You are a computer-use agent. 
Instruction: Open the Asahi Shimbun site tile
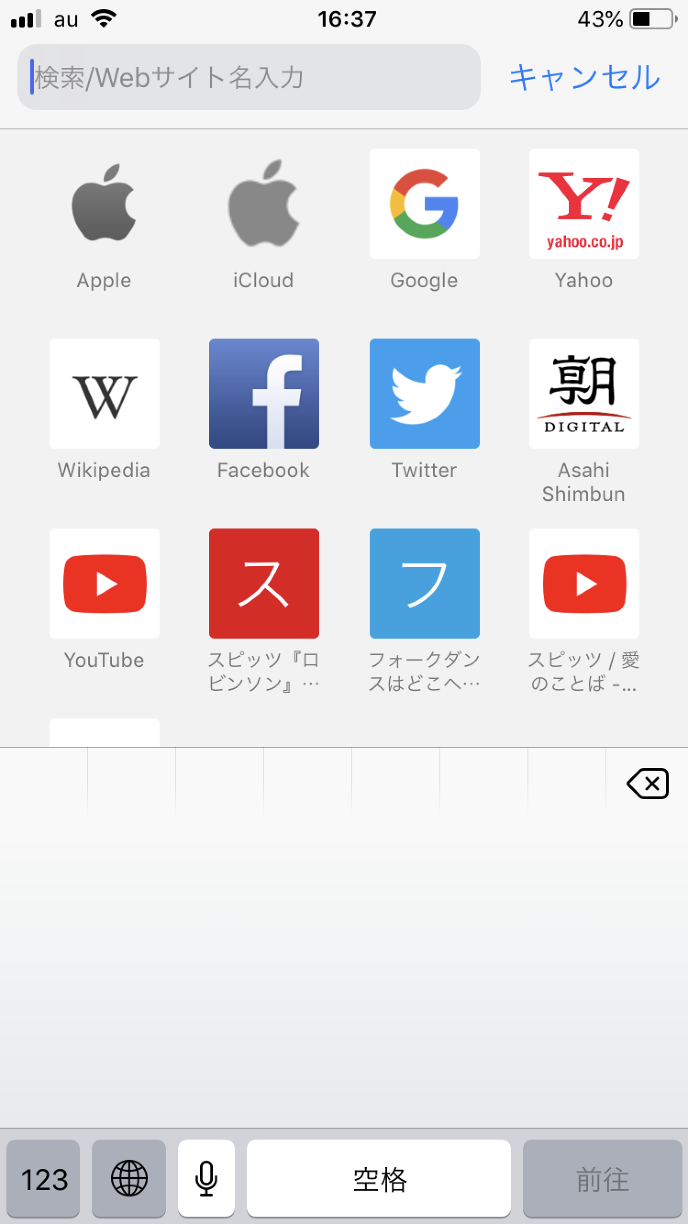click(584, 394)
